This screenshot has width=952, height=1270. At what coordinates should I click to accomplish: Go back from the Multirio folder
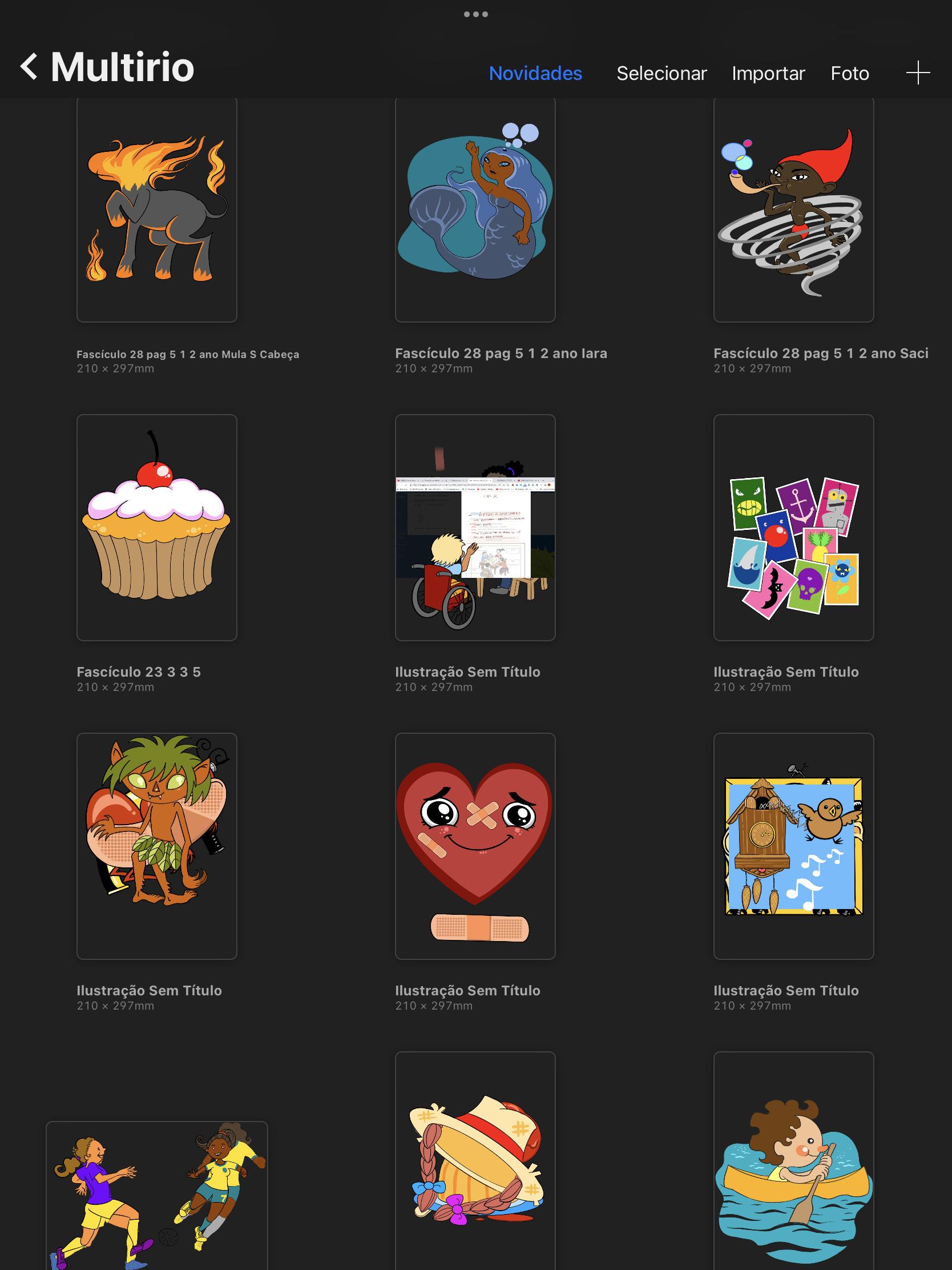[29, 67]
